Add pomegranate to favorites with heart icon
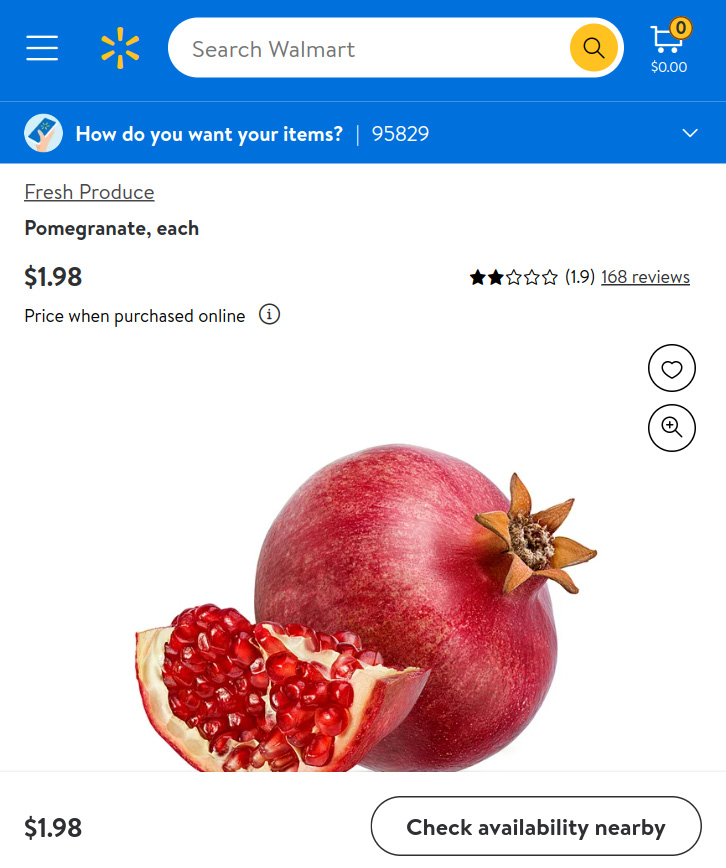 click(x=671, y=368)
